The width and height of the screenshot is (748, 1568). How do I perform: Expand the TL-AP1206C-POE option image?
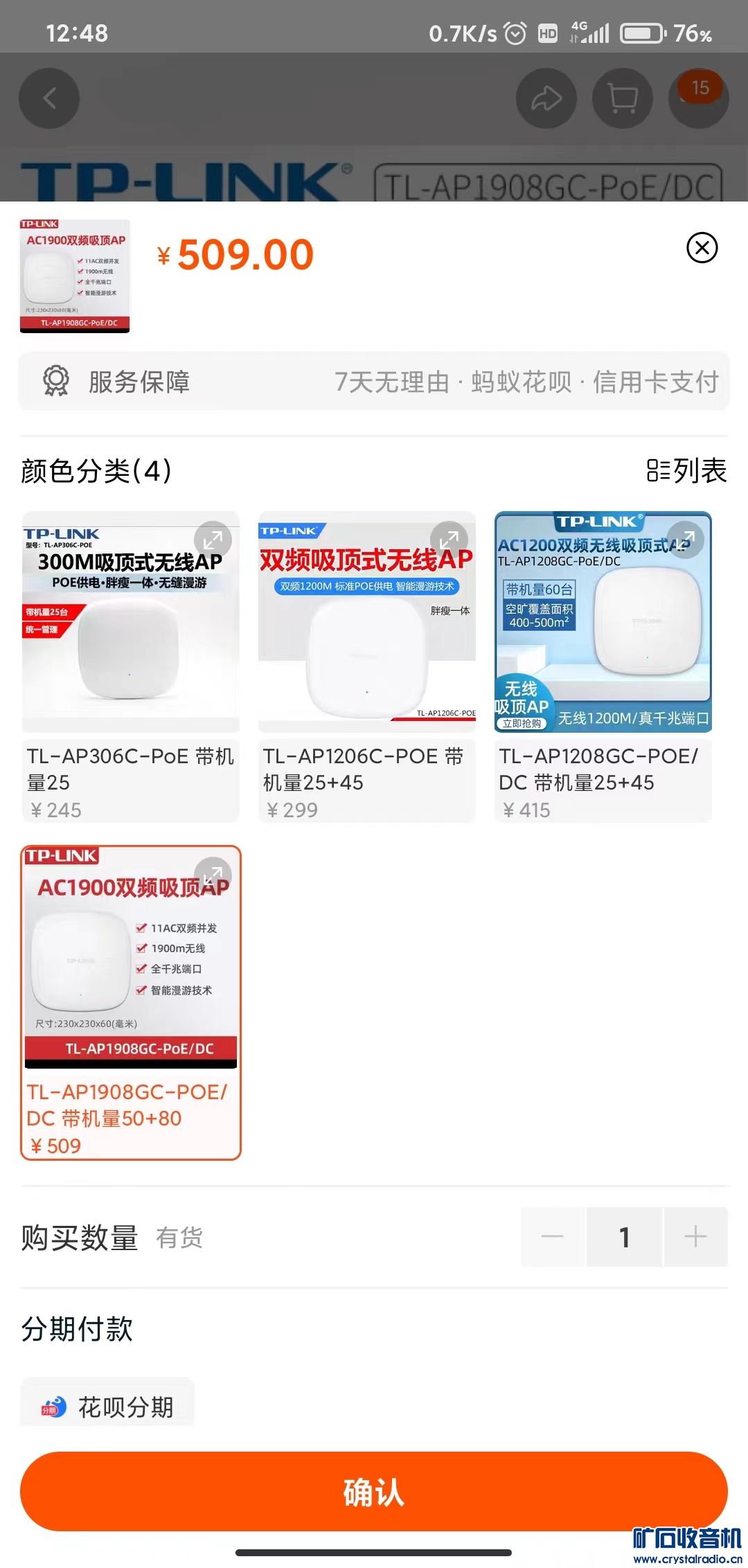[449, 539]
